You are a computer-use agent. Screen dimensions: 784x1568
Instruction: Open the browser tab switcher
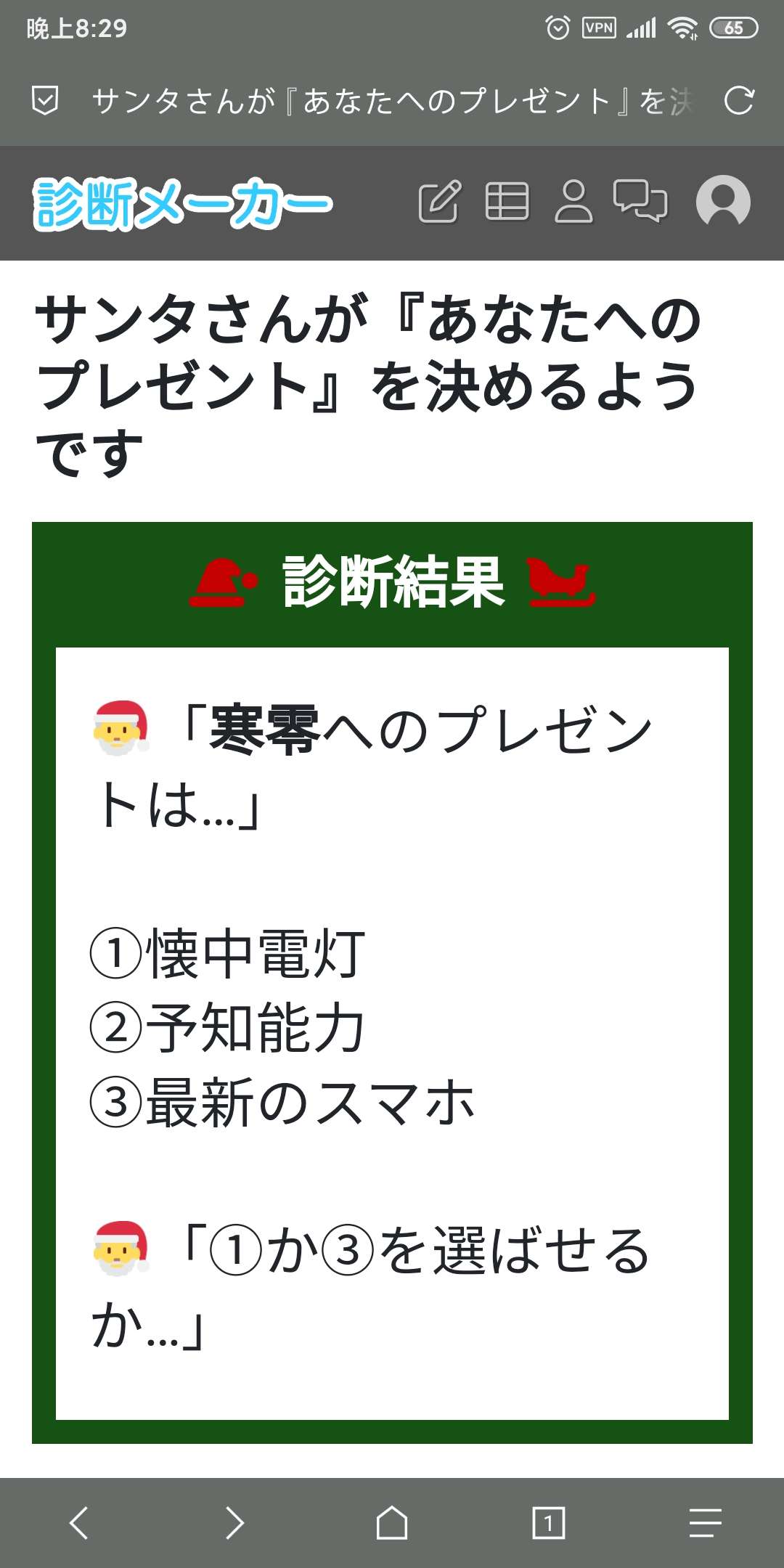point(548,1522)
